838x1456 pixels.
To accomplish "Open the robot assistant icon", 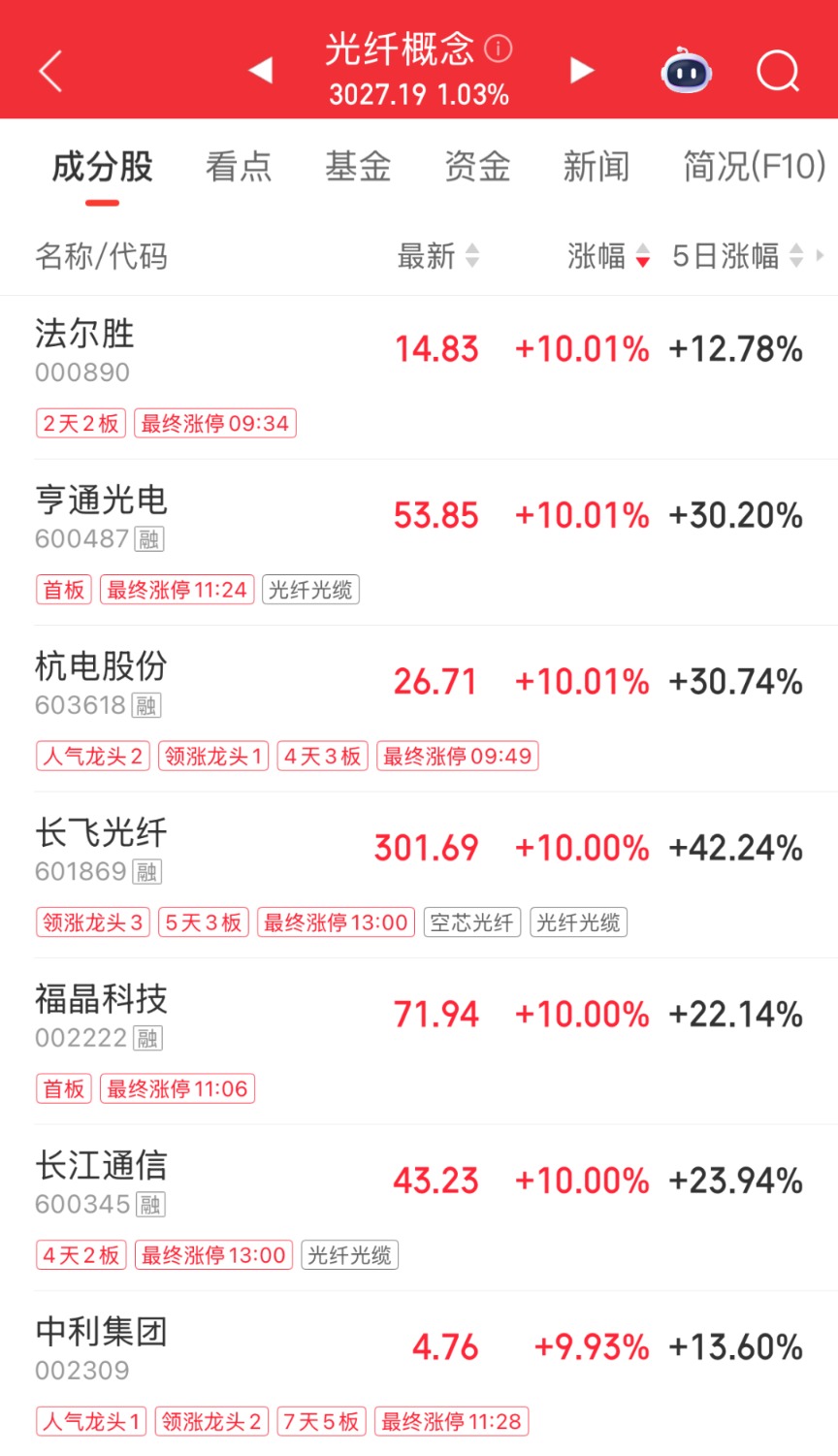I will [x=686, y=71].
